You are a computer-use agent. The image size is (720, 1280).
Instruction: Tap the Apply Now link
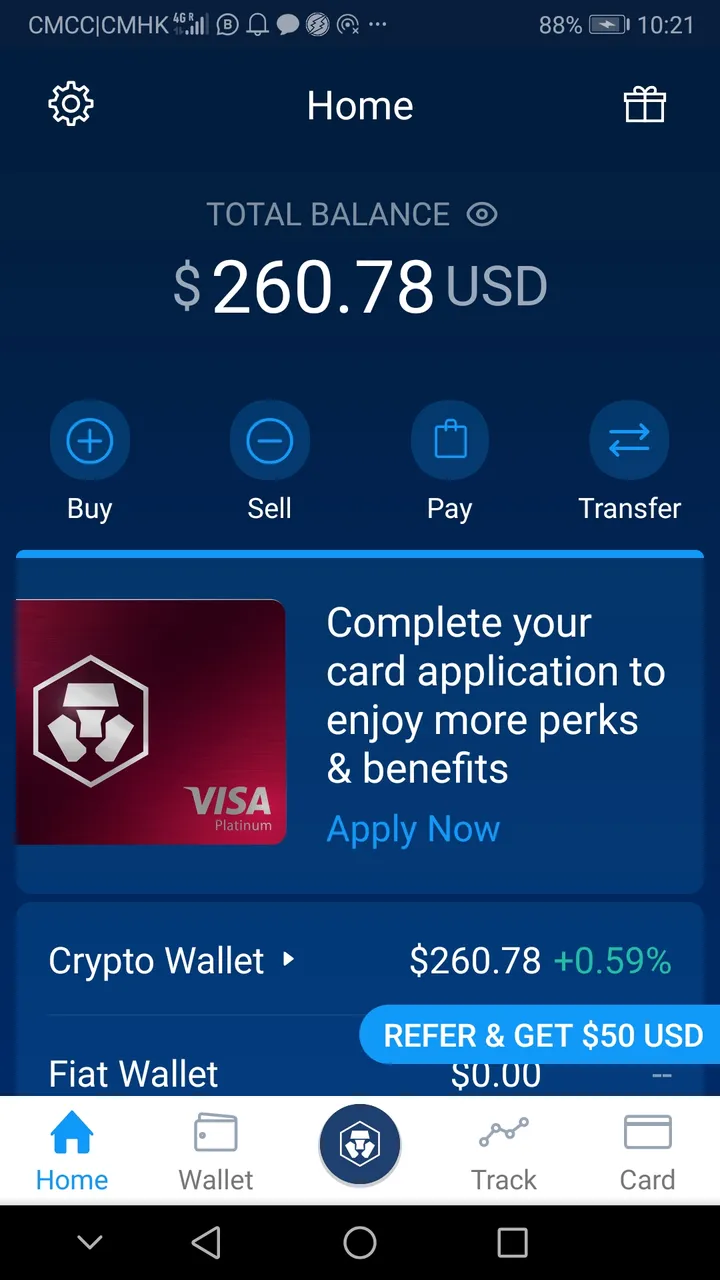(x=413, y=829)
